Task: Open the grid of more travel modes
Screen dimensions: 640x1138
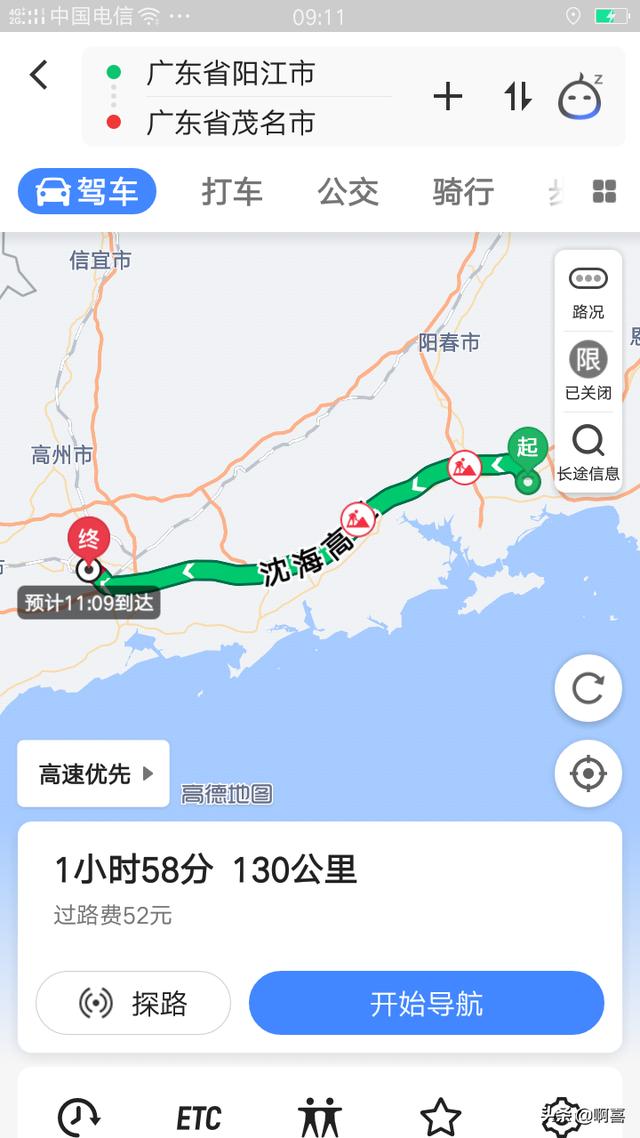Action: (x=604, y=192)
